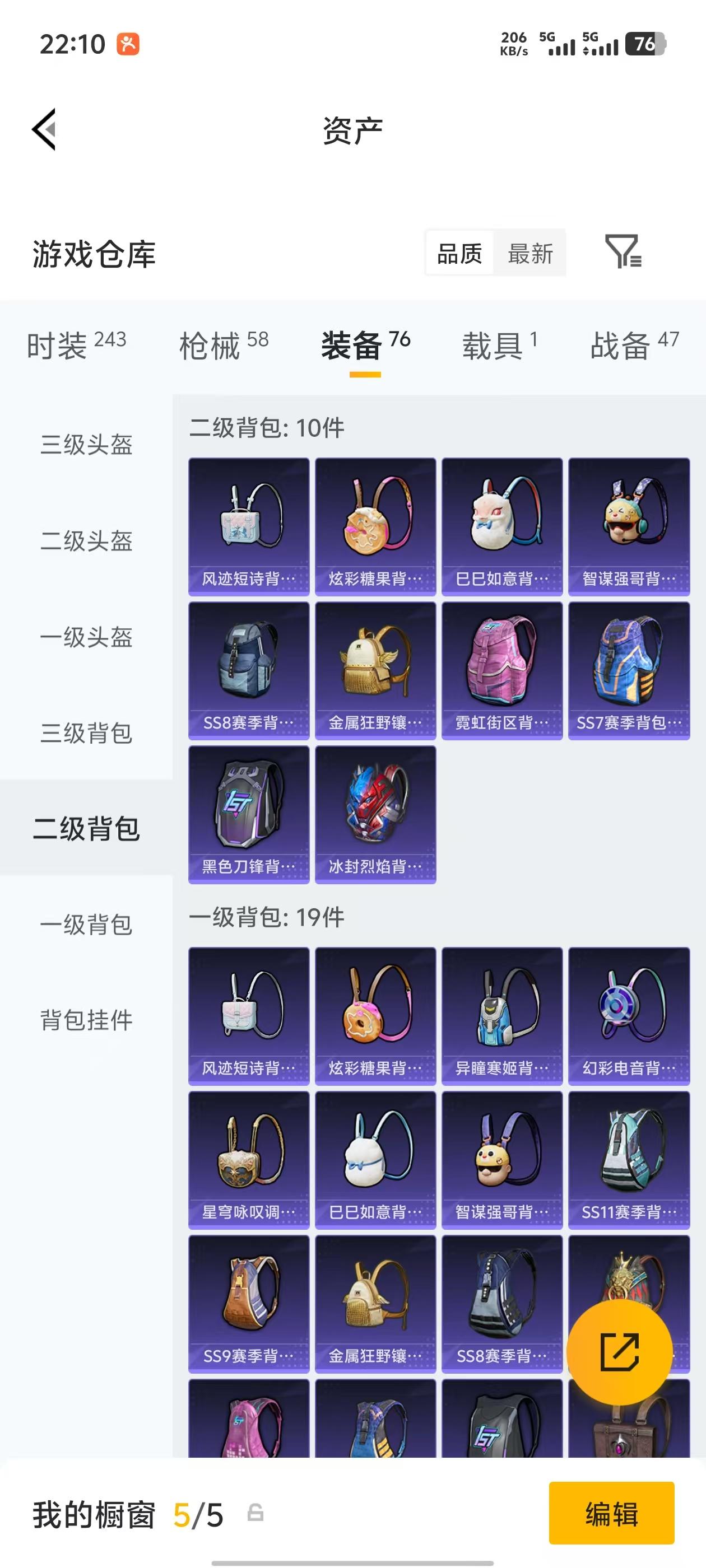Select the 背包挂件 category in sidebar
The image size is (706, 1568).
(86, 1018)
